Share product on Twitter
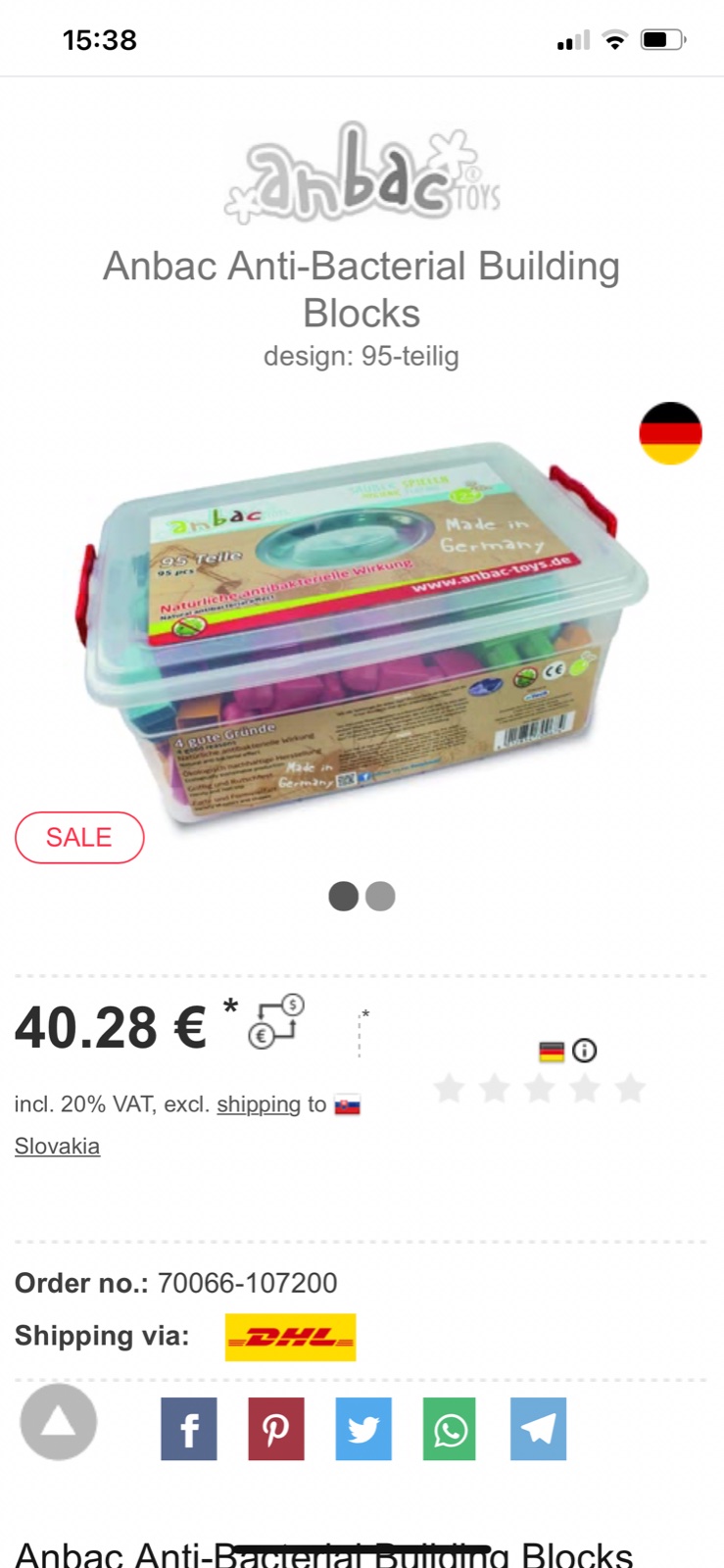The image size is (724, 1568). 363,1429
